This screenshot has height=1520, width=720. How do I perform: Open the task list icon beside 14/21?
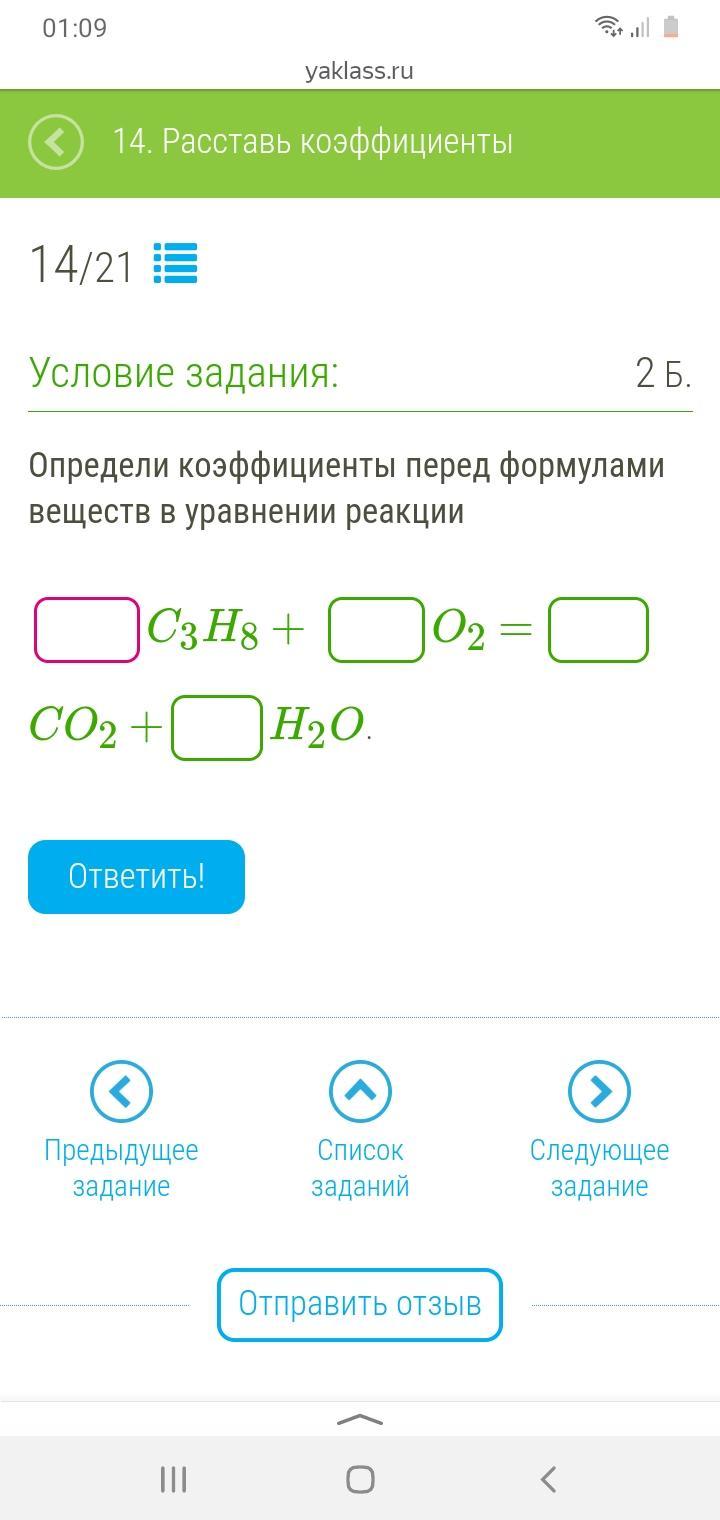point(175,264)
